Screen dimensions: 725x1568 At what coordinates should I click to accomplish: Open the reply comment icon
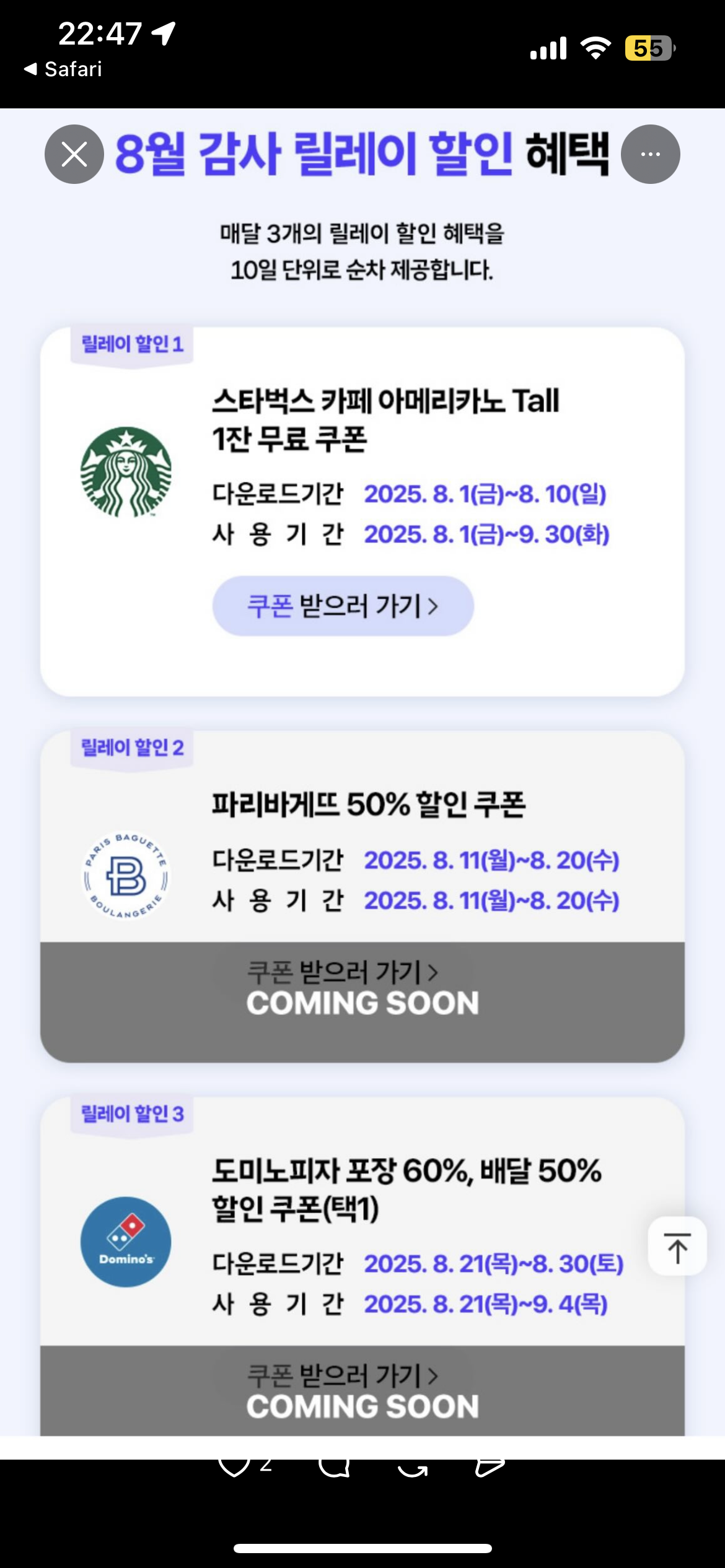(x=335, y=1468)
